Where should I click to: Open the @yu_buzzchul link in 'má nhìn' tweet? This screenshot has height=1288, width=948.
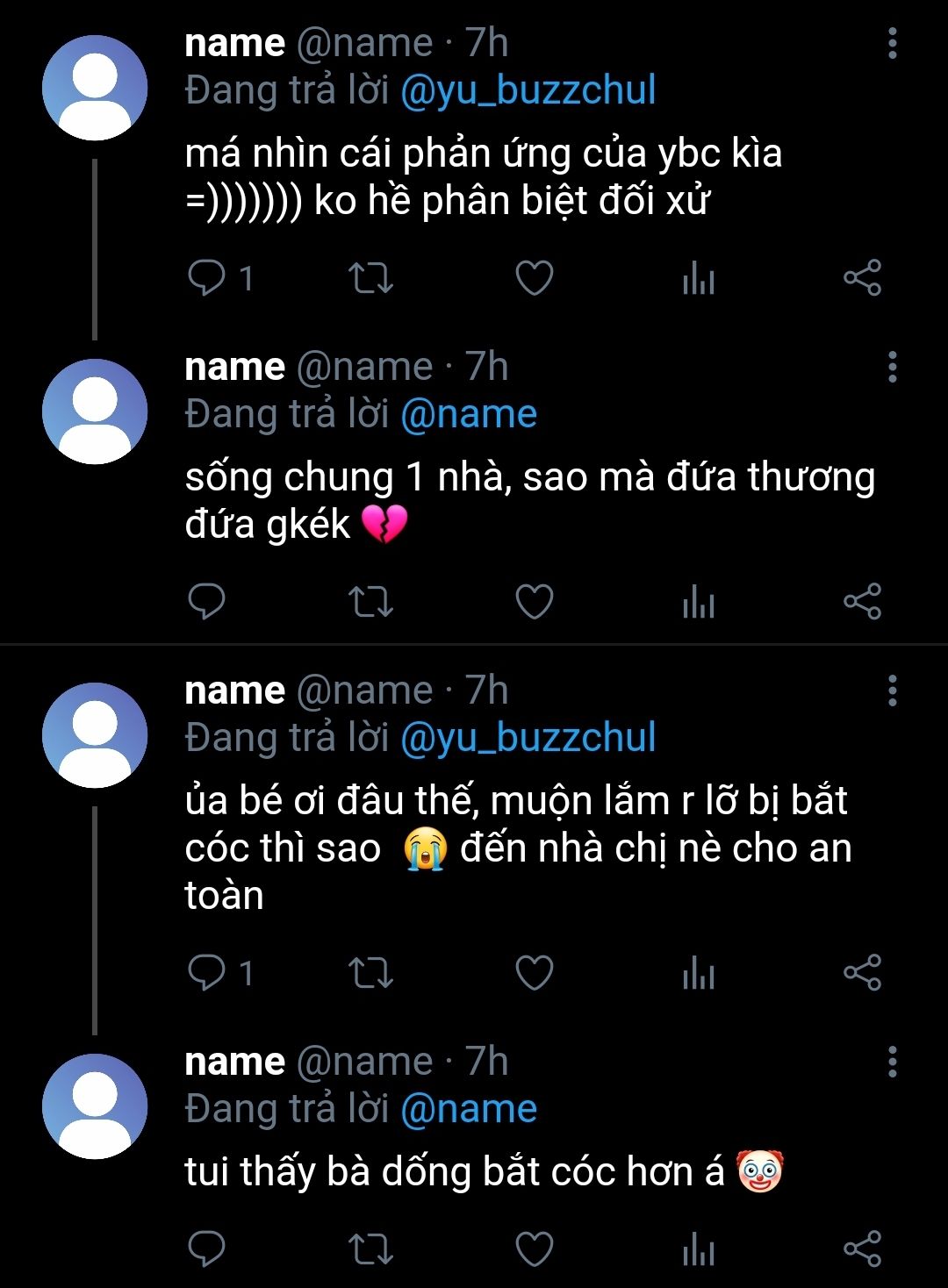point(528,90)
